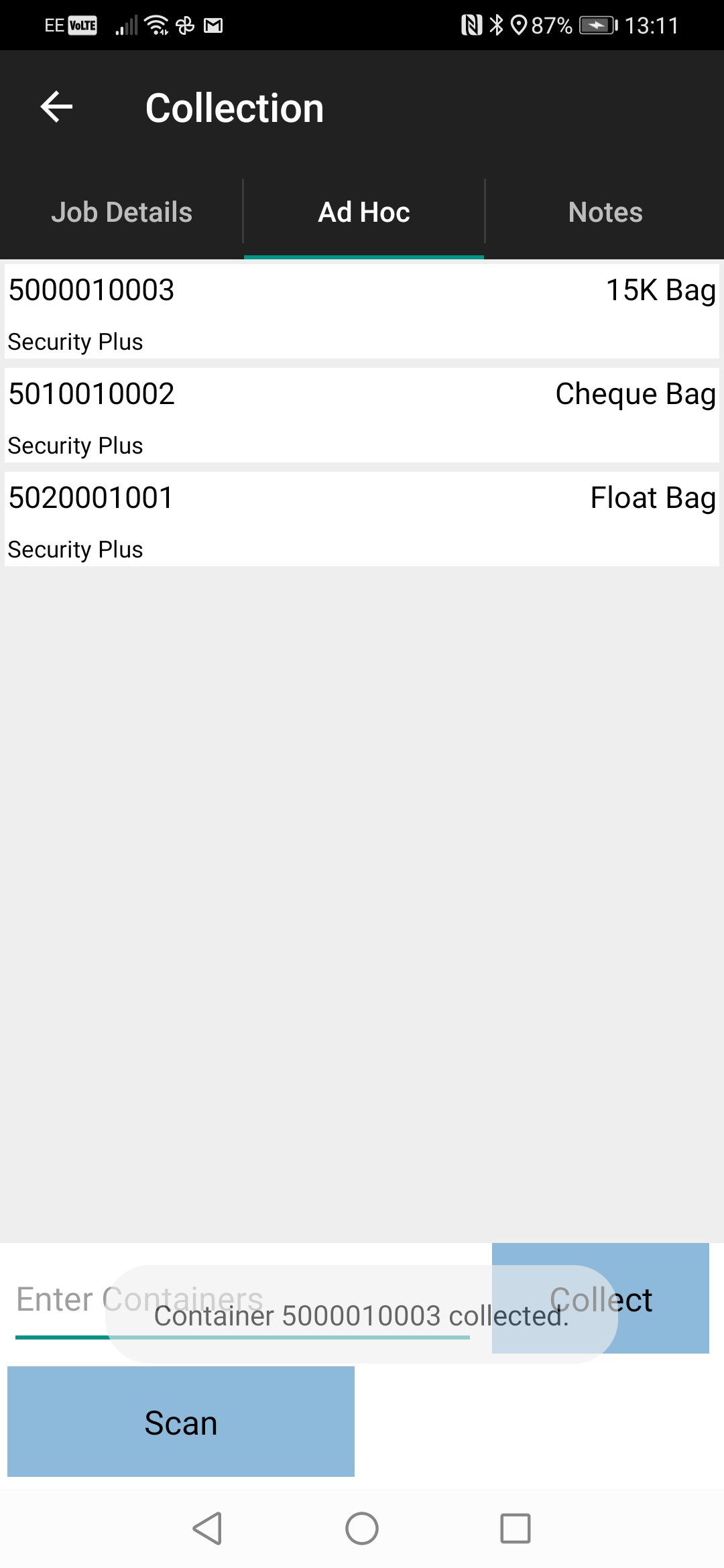Tap the Collect button
This screenshot has width=724, height=1568.
click(664, 1299)
